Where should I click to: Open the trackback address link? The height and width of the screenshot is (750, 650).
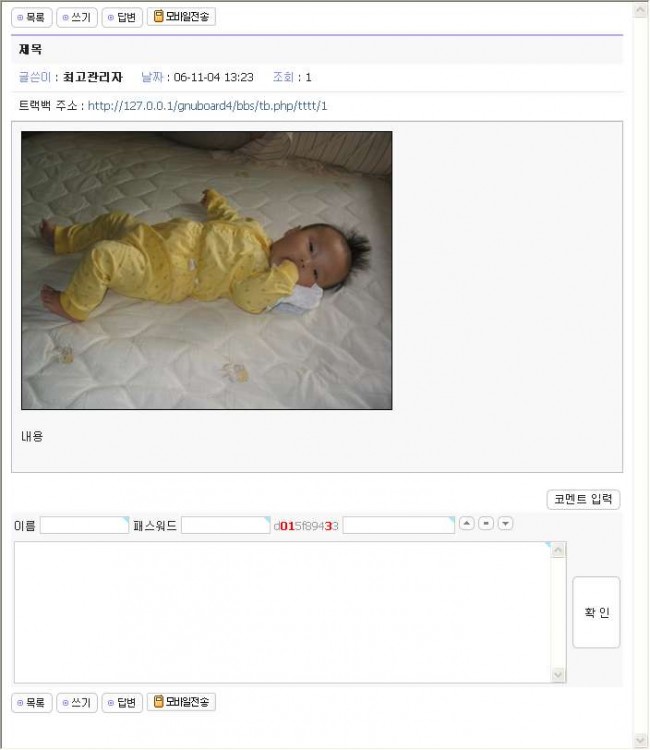tap(207, 105)
